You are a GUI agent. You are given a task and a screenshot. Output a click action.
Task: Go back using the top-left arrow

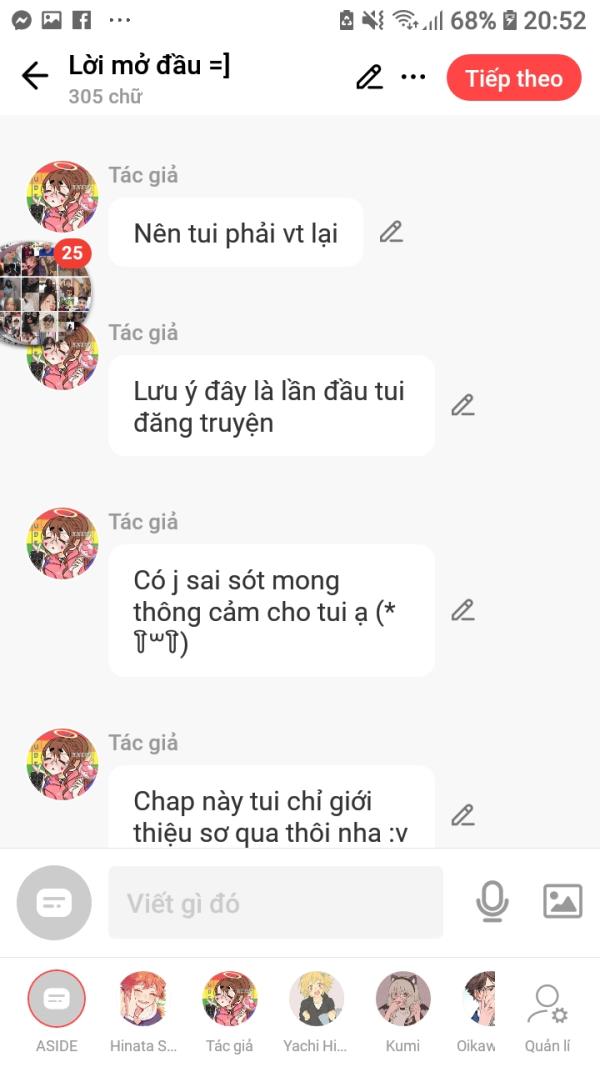click(35, 76)
